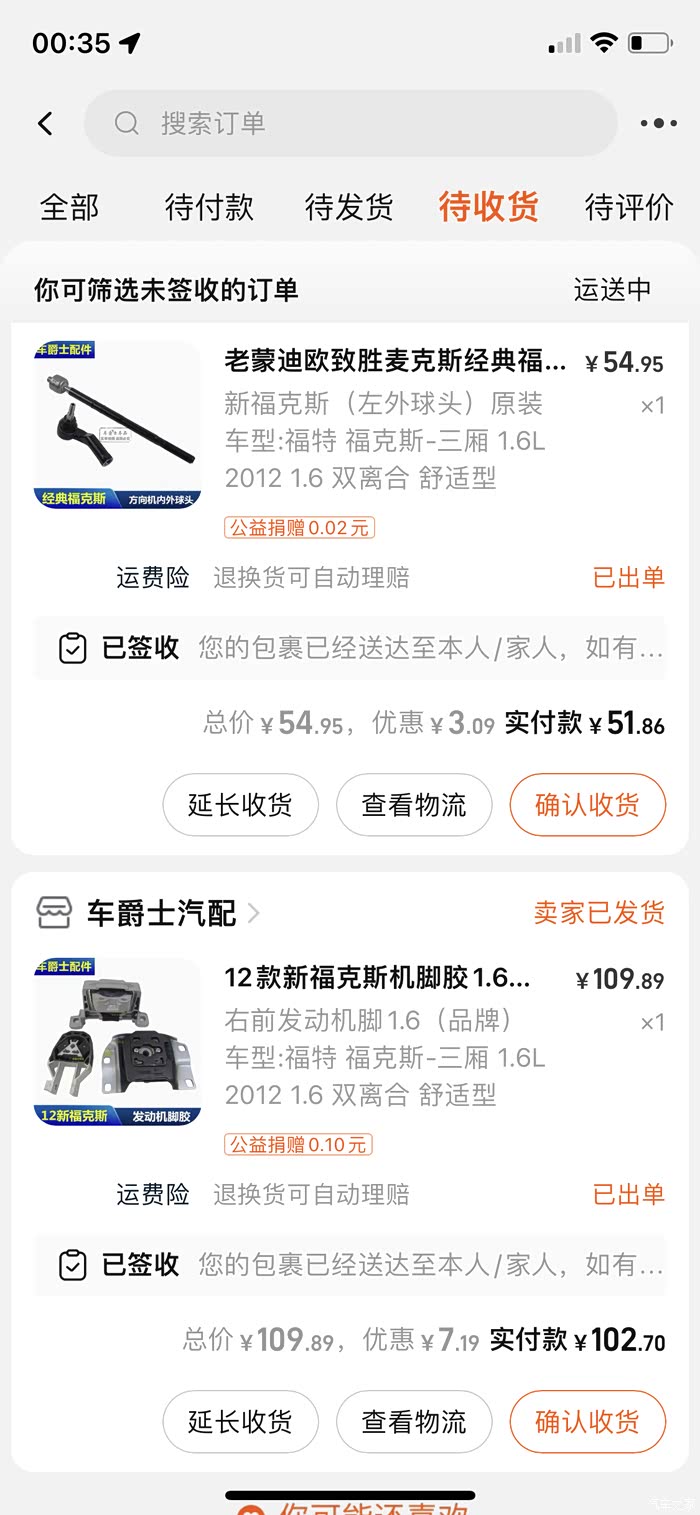Tap the 搜索订单 search field
The height and width of the screenshot is (1515, 700).
(350, 124)
